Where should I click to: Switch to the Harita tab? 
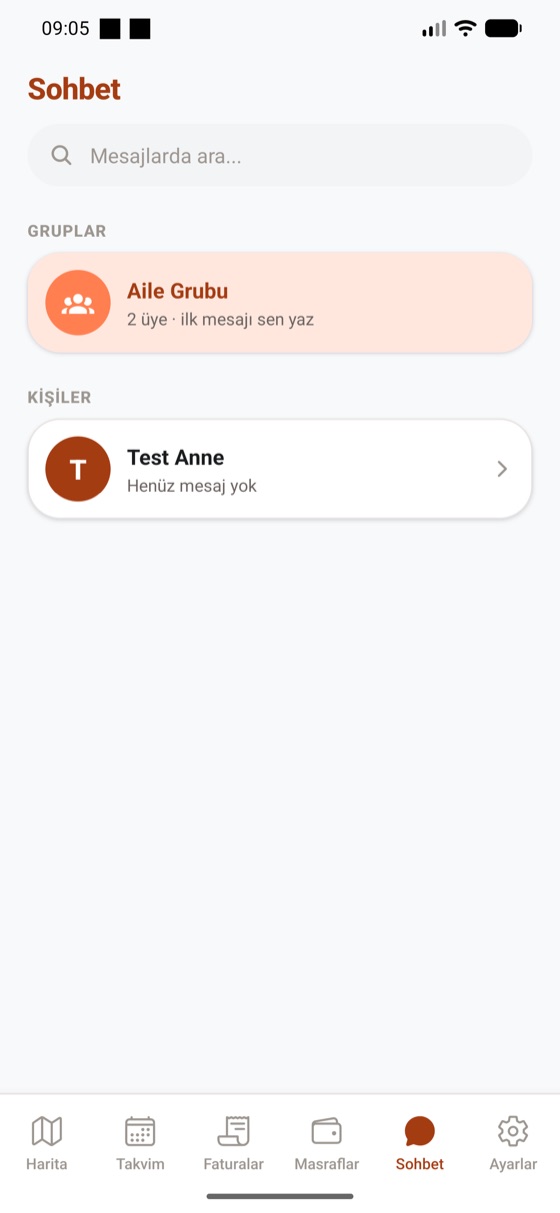coord(47,1143)
